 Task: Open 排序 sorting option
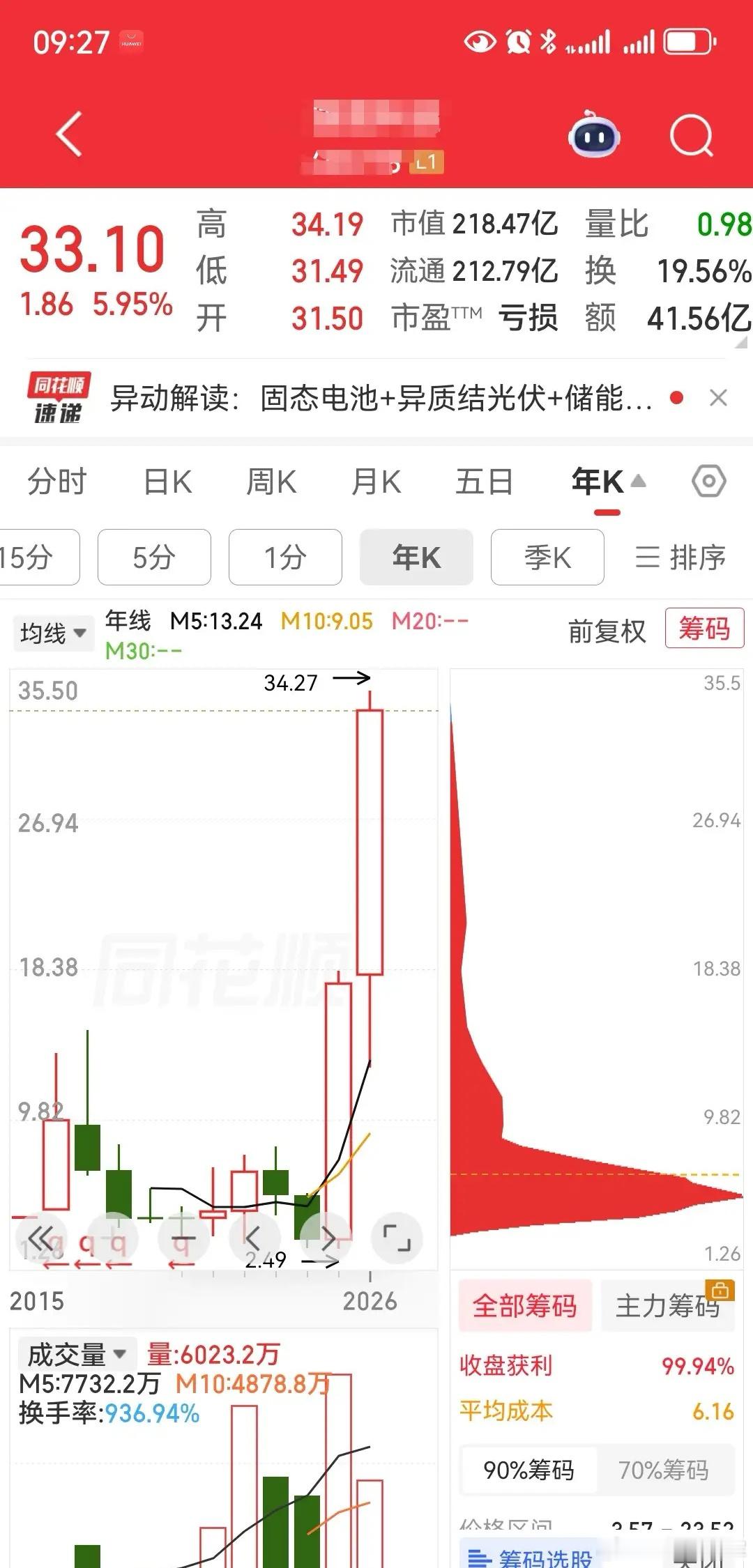[x=680, y=558]
